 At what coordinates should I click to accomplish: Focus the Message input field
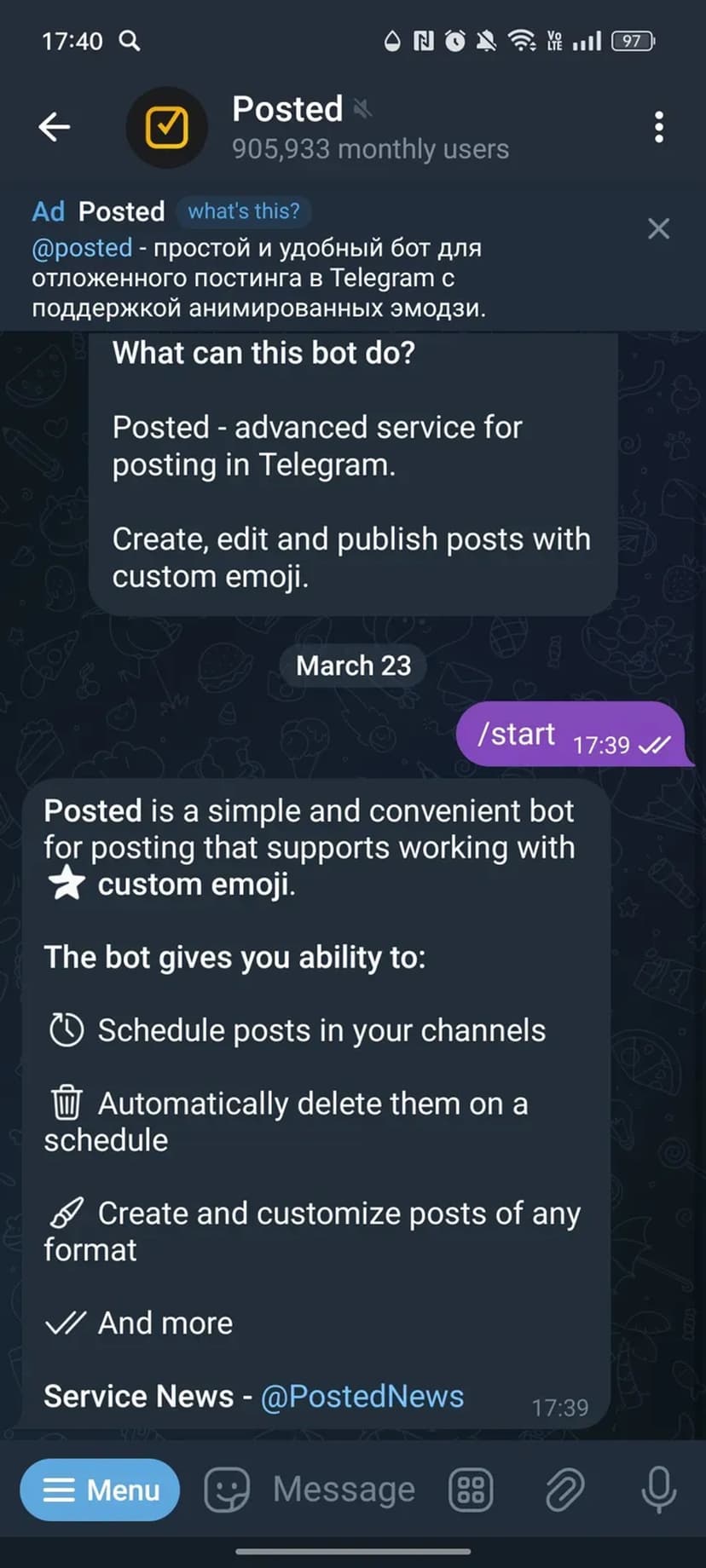[x=344, y=1490]
